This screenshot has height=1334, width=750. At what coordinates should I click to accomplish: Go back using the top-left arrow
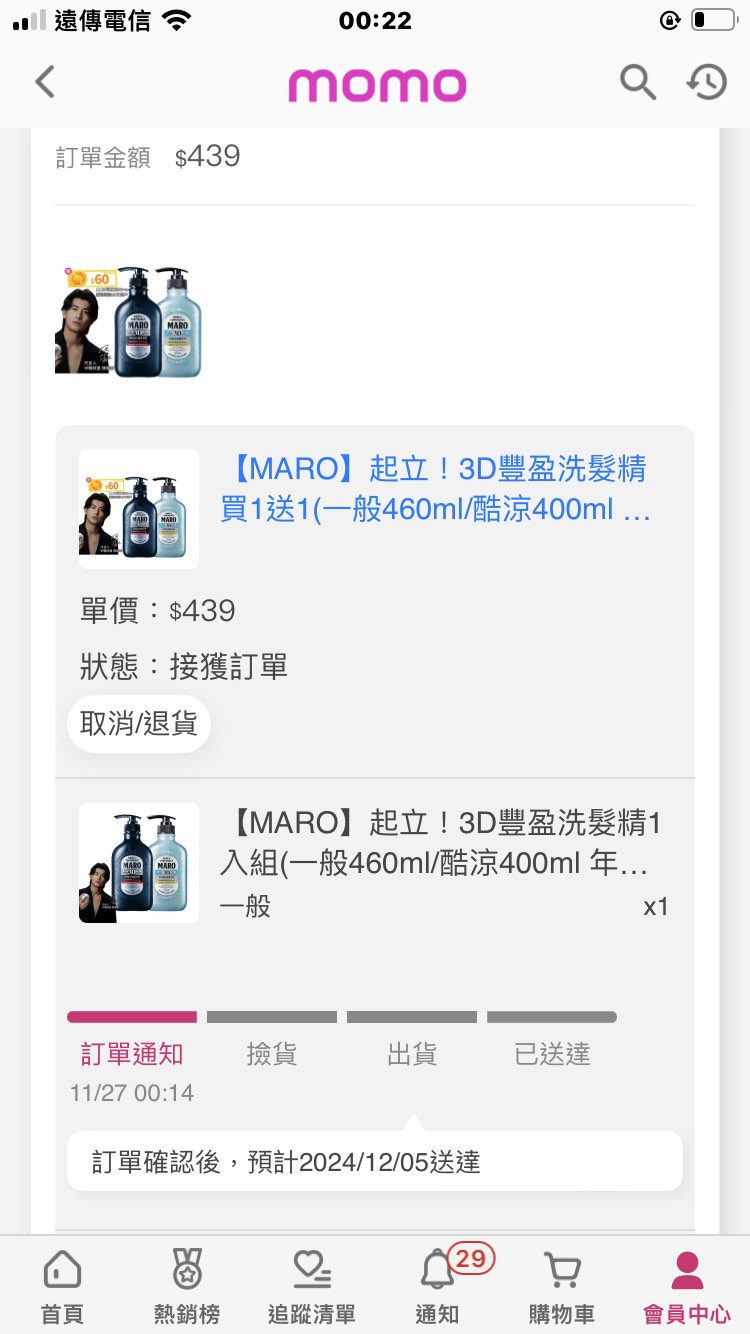coord(45,82)
